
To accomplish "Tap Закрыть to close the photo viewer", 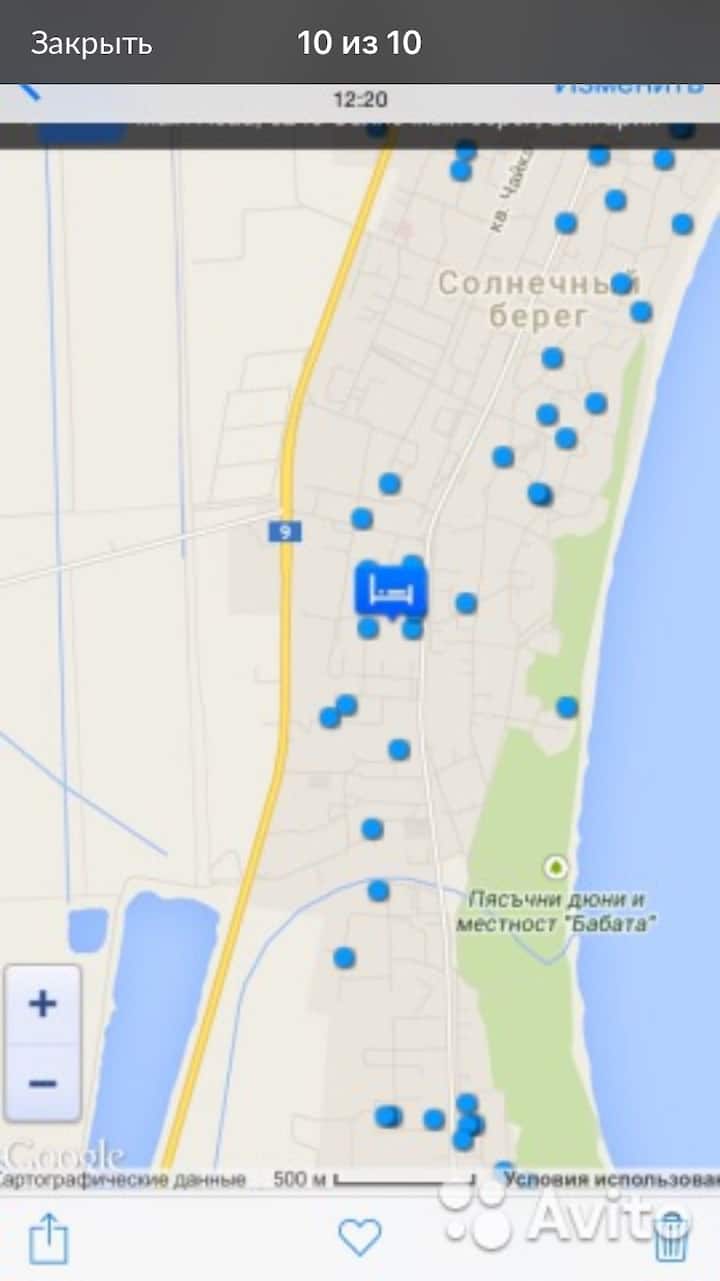I will (x=91, y=43).
